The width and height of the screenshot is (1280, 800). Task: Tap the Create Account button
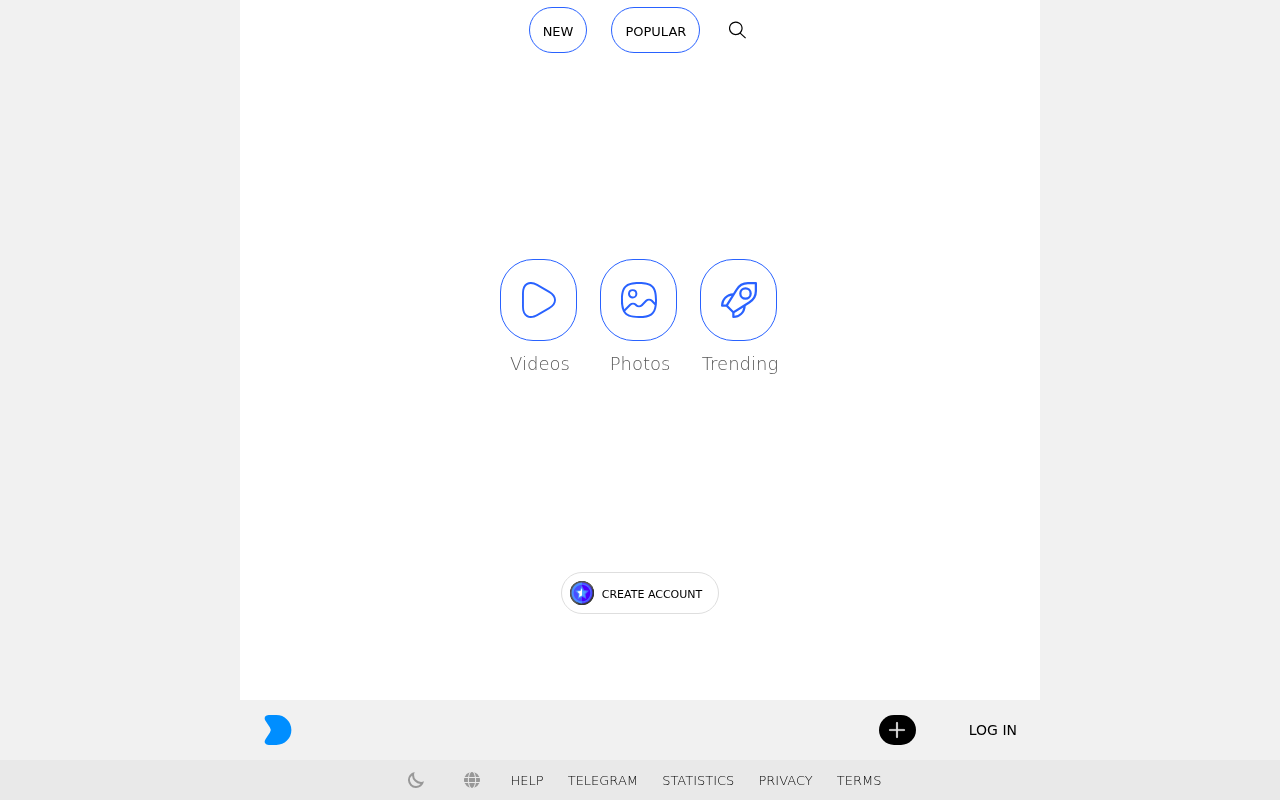coord(640,593)
